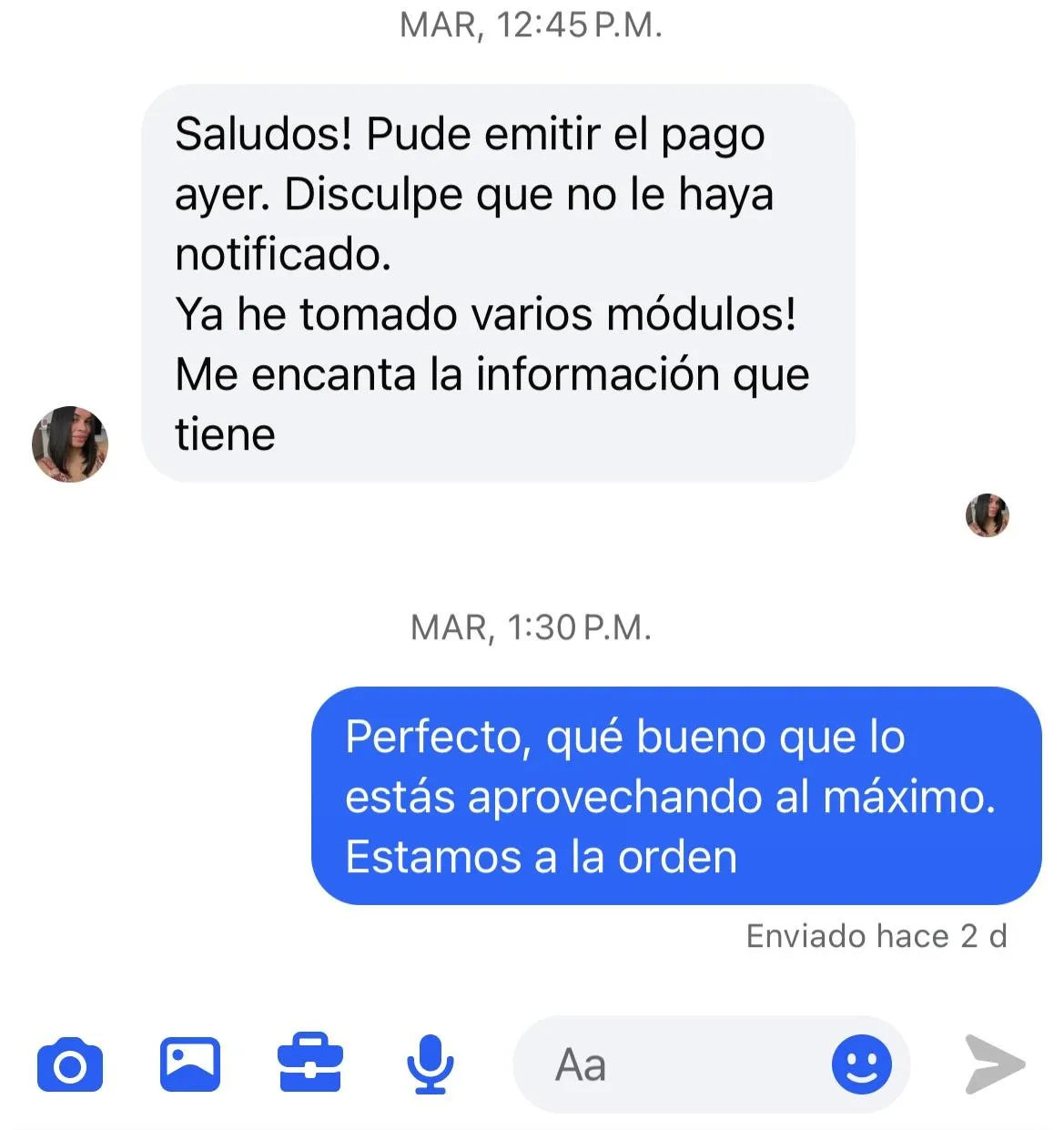Open the photo gallery picker
Screen dimensions: 1064x1130
[x=191, y=1064]
